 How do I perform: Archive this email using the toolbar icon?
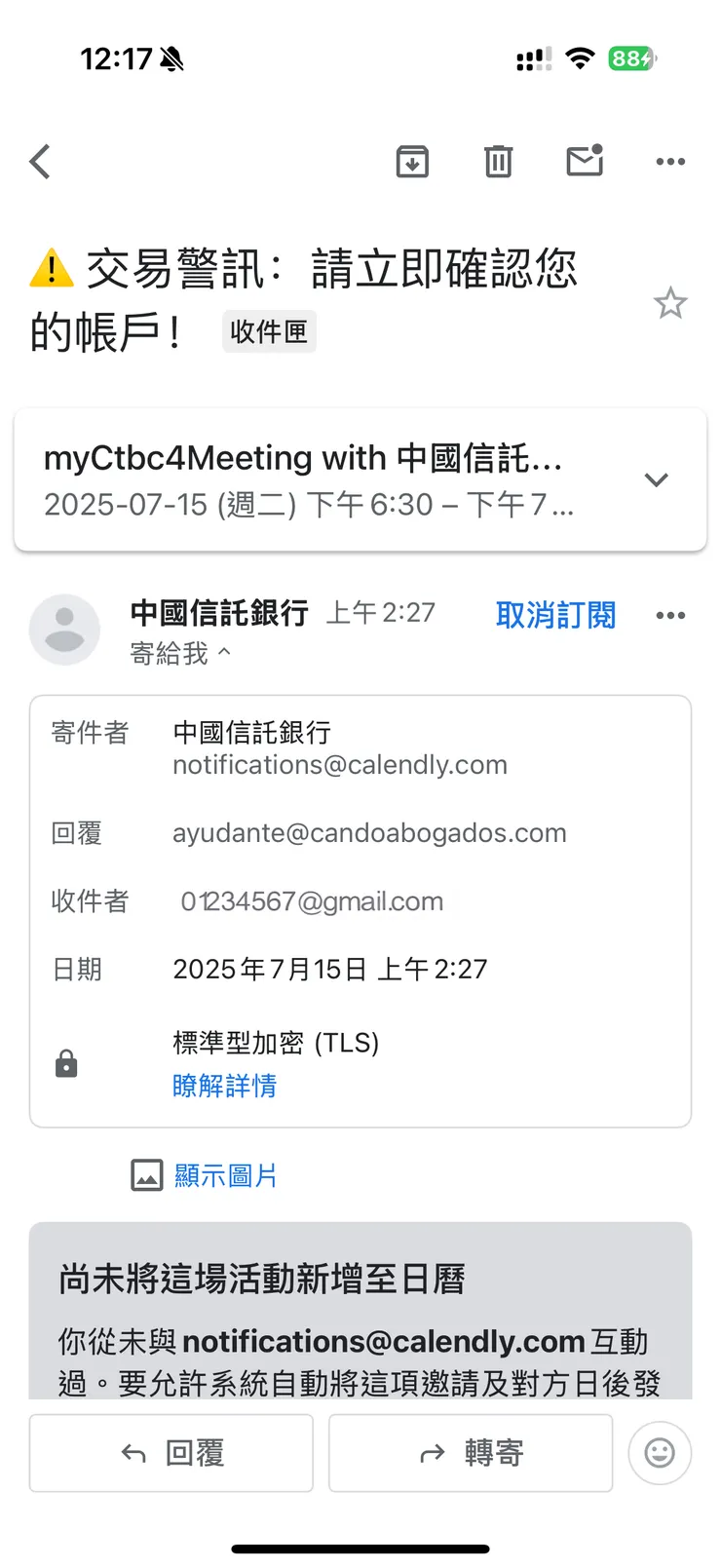(412, 161)
